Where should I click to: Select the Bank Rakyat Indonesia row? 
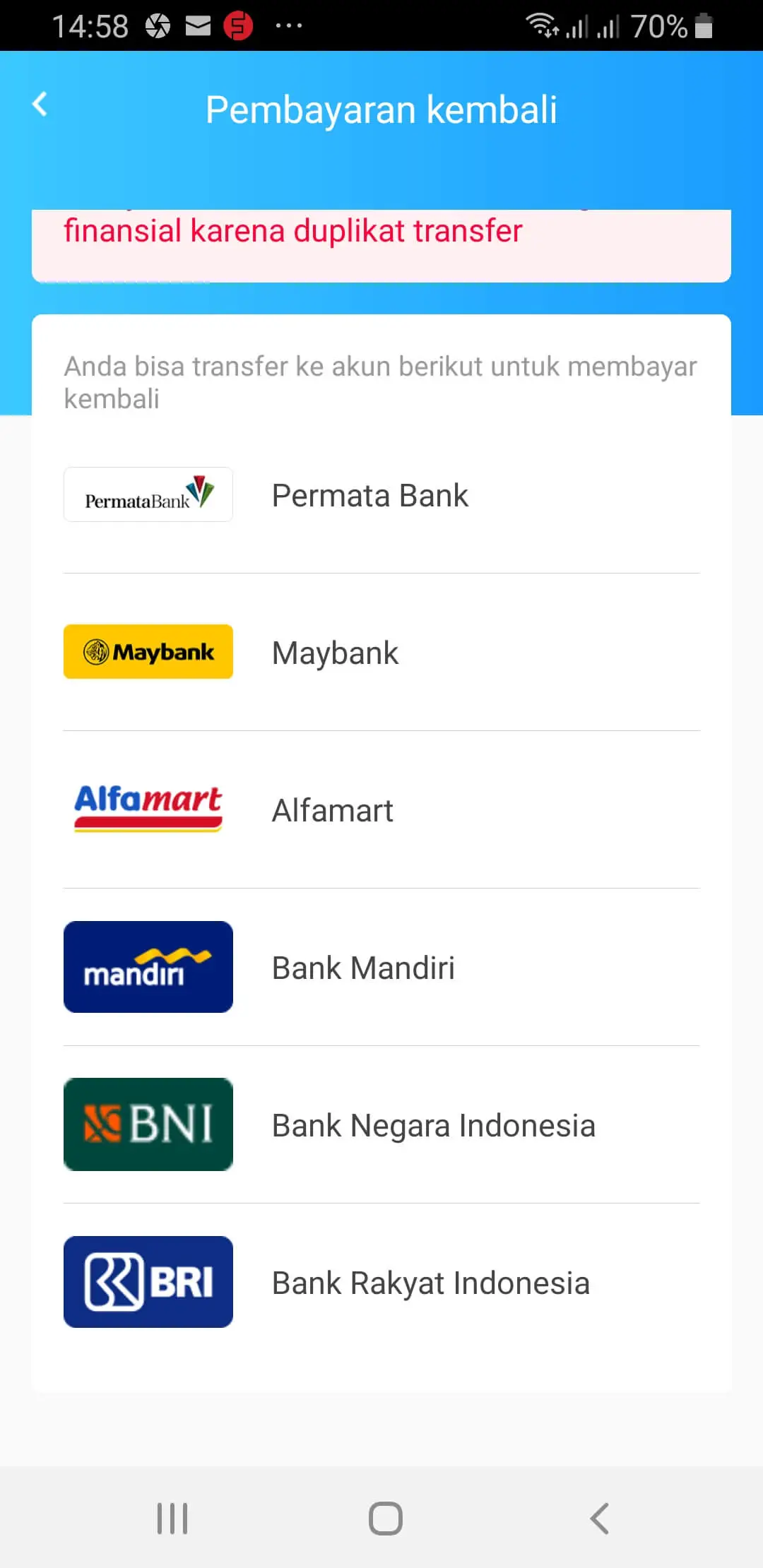click(x=430, y=1282)
